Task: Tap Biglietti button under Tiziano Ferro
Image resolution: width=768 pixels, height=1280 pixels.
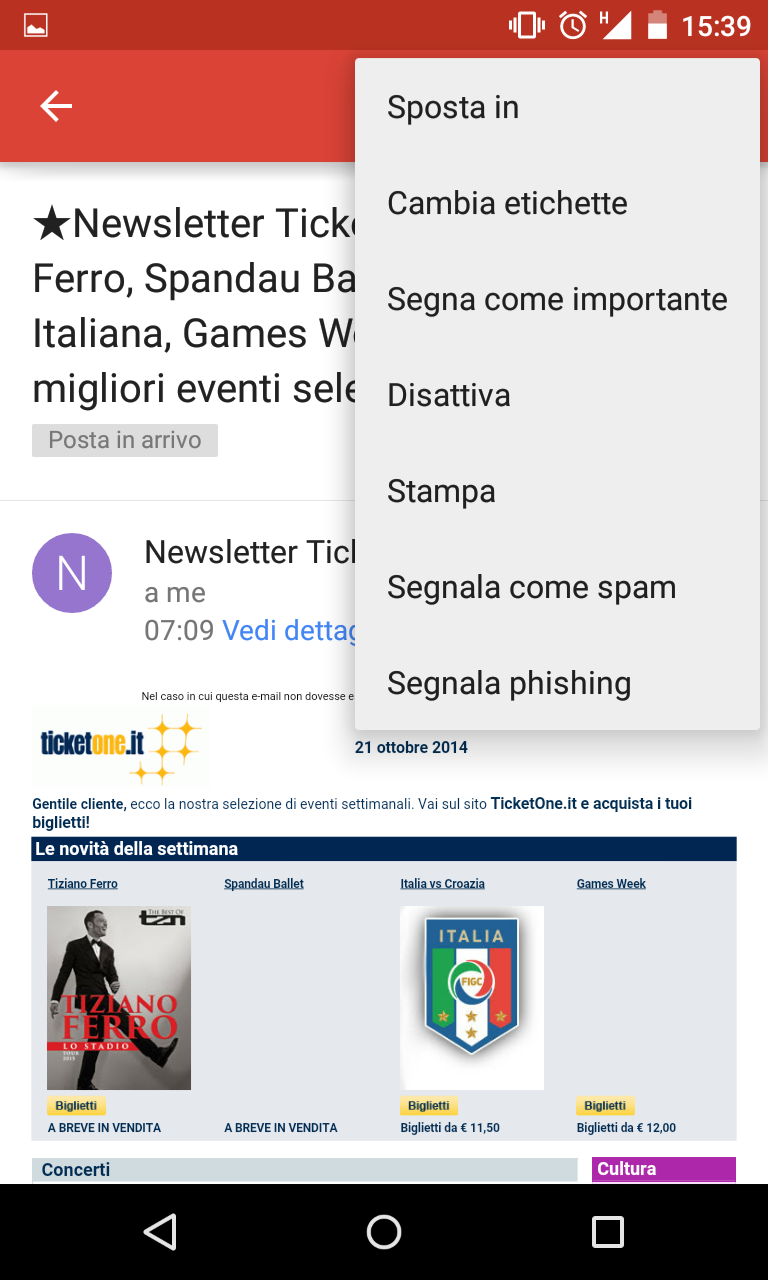Action: point(76,1106)
